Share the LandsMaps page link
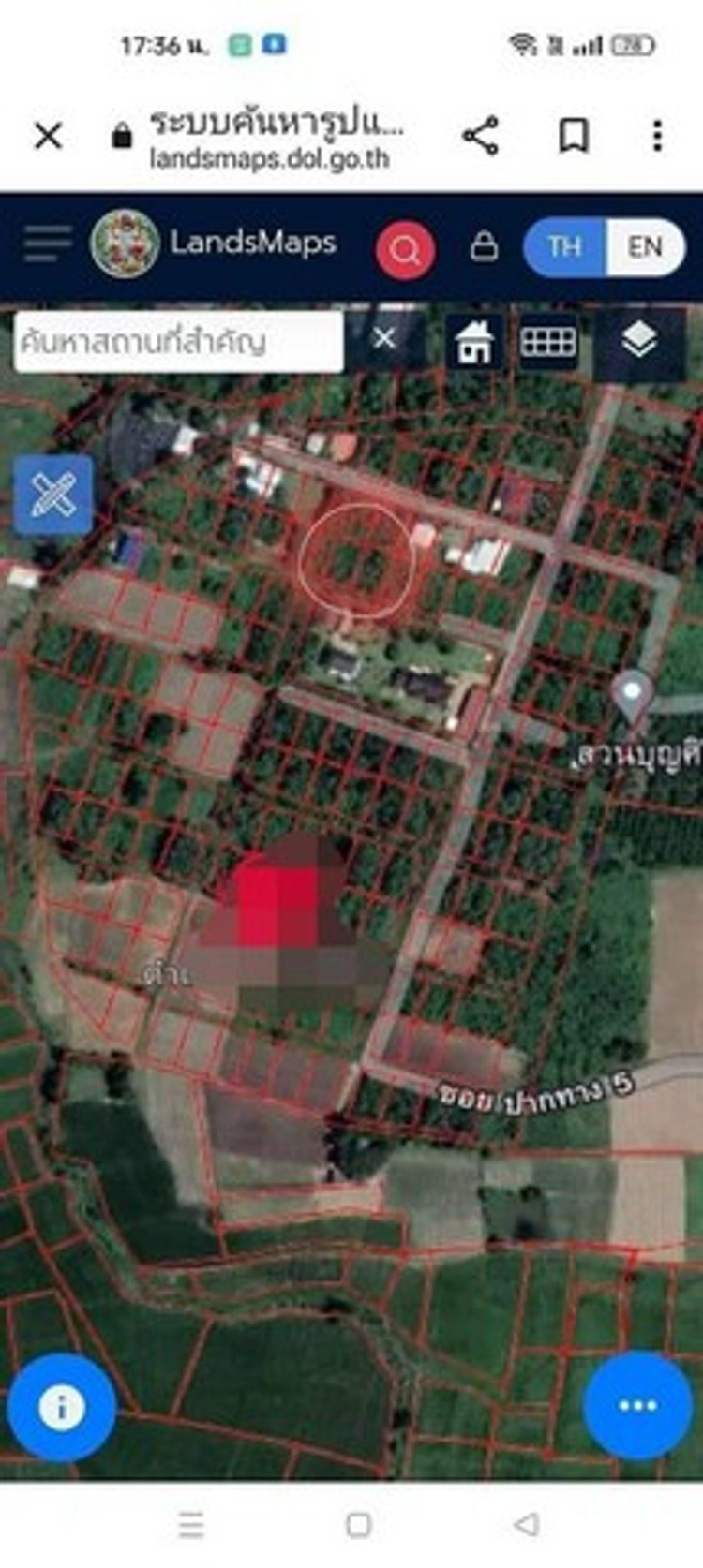Viewport: 703px width, 1568px height. point(480,137)
